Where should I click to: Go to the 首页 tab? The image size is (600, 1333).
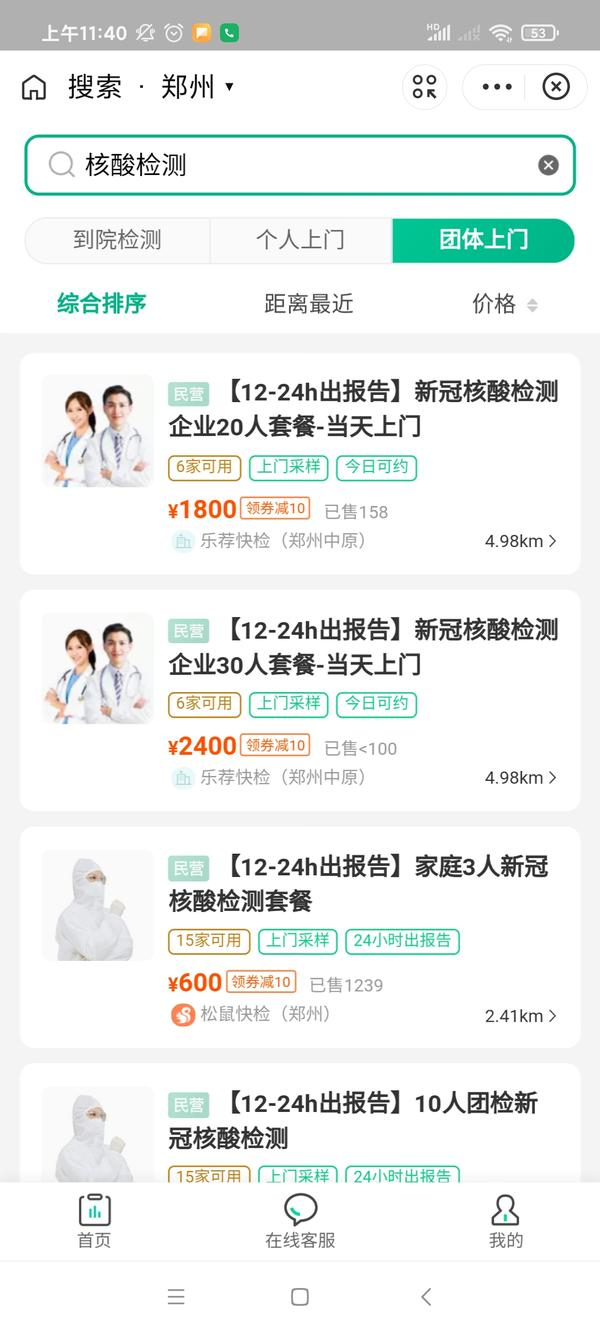click(94, 1221)
